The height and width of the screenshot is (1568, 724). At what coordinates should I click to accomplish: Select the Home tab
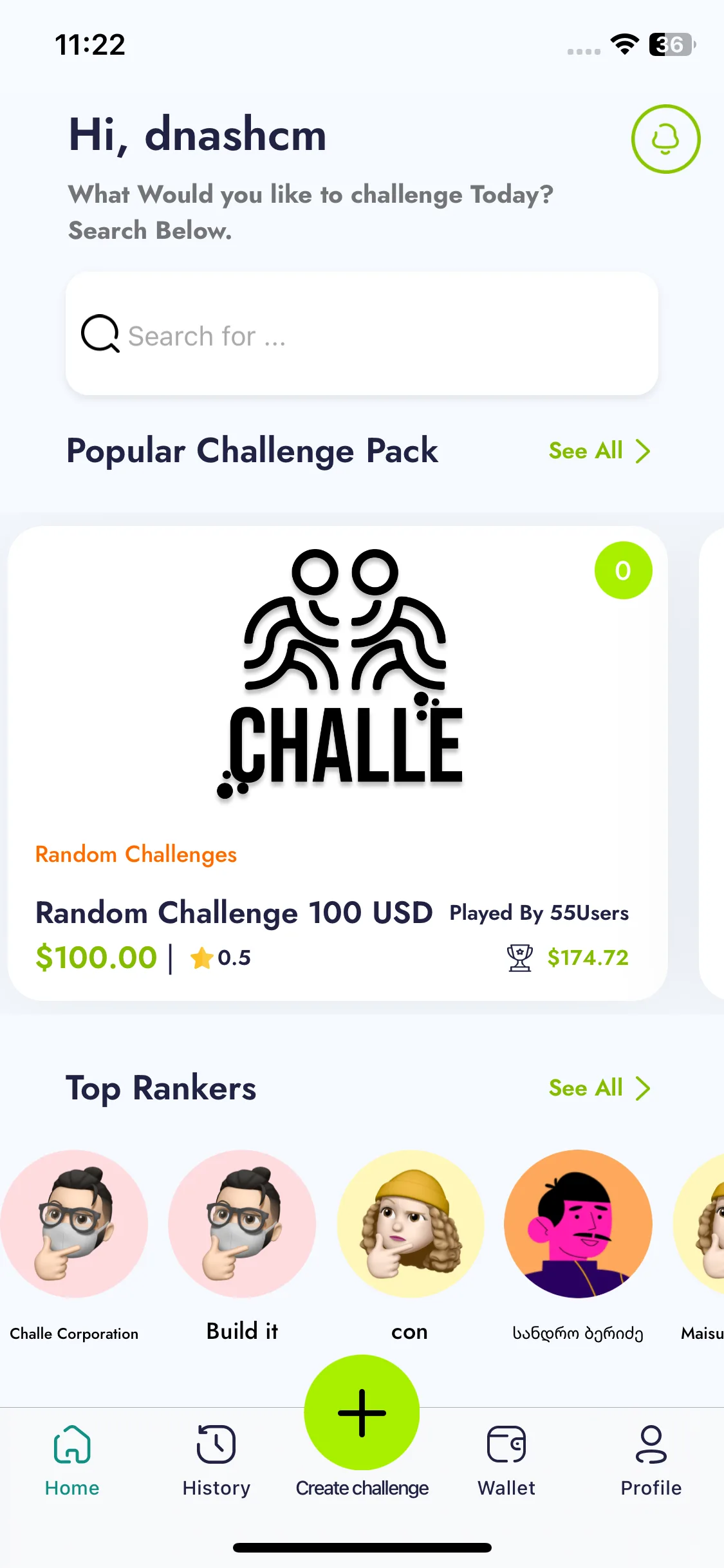72,1460
